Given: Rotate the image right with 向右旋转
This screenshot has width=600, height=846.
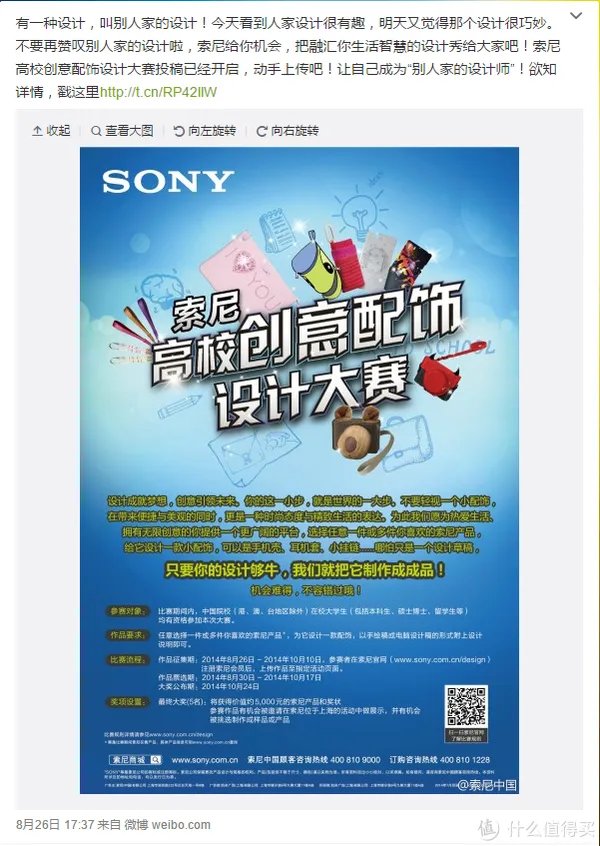Looking at the screenshot, I should (287, 131).
